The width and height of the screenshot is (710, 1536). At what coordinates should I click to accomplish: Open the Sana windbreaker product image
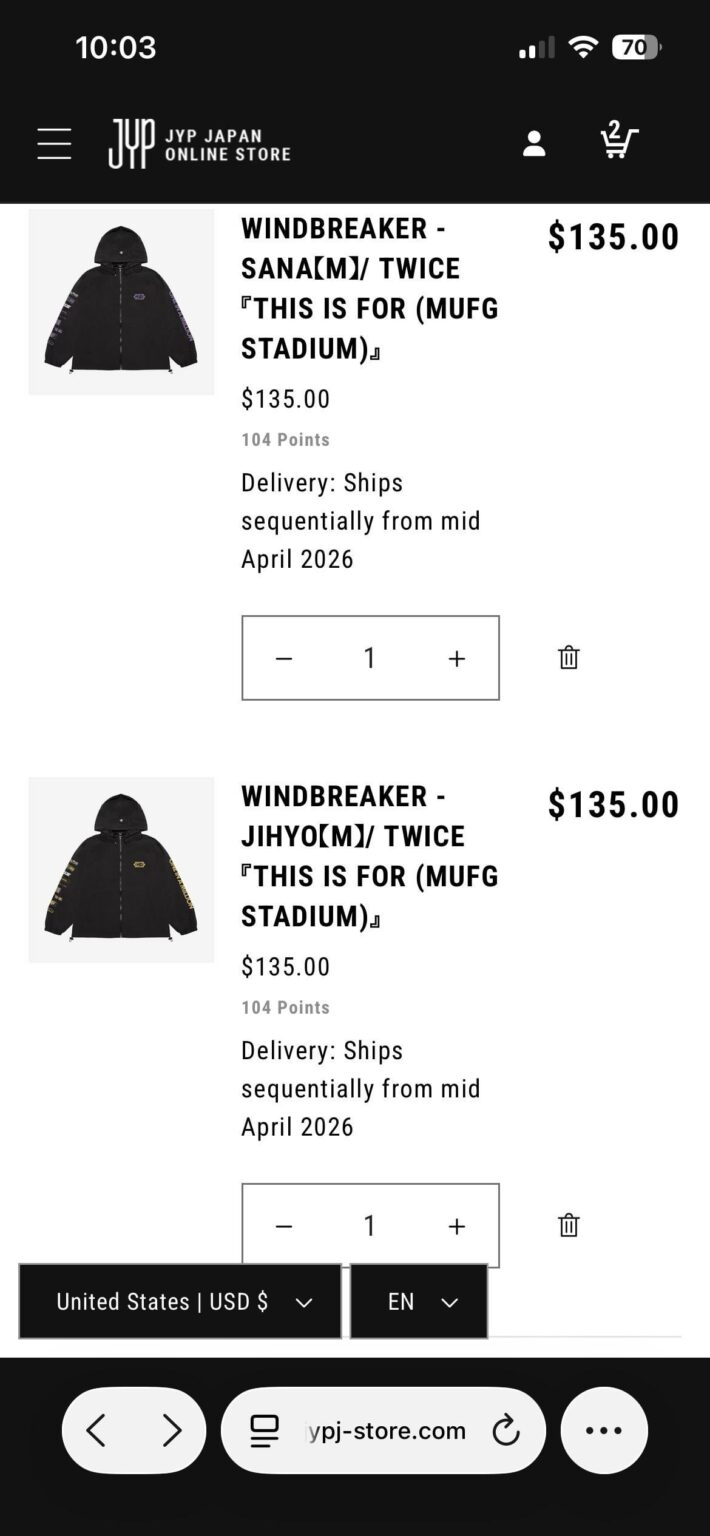pyautogui.click(x=121, y=302)
